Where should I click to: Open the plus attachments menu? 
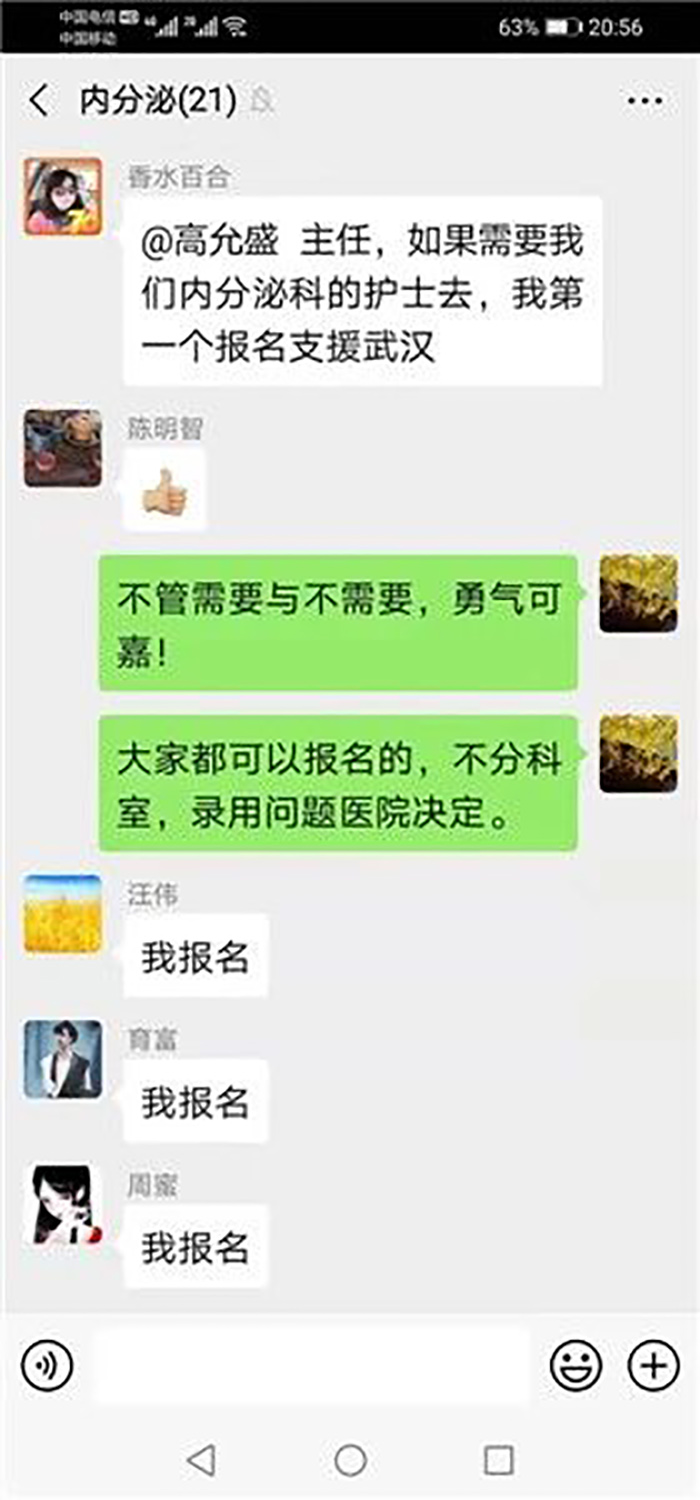(652, 1365)
